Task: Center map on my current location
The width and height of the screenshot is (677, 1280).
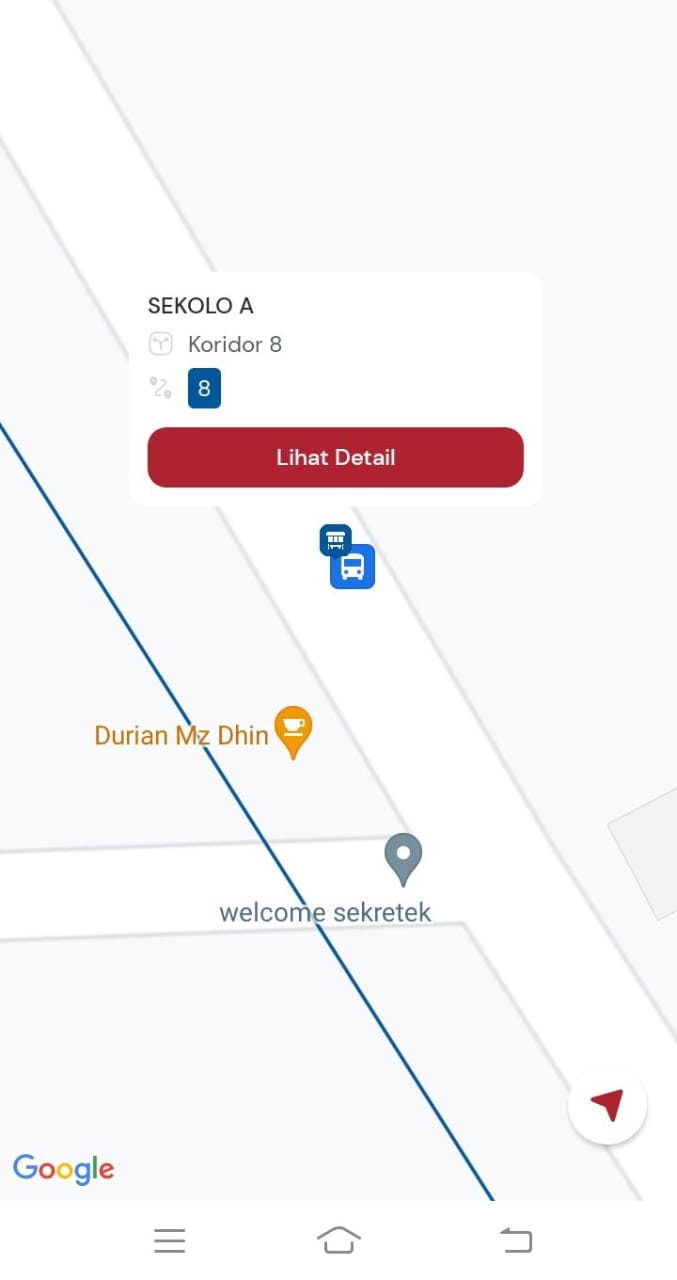Action: click(607, 1105)
